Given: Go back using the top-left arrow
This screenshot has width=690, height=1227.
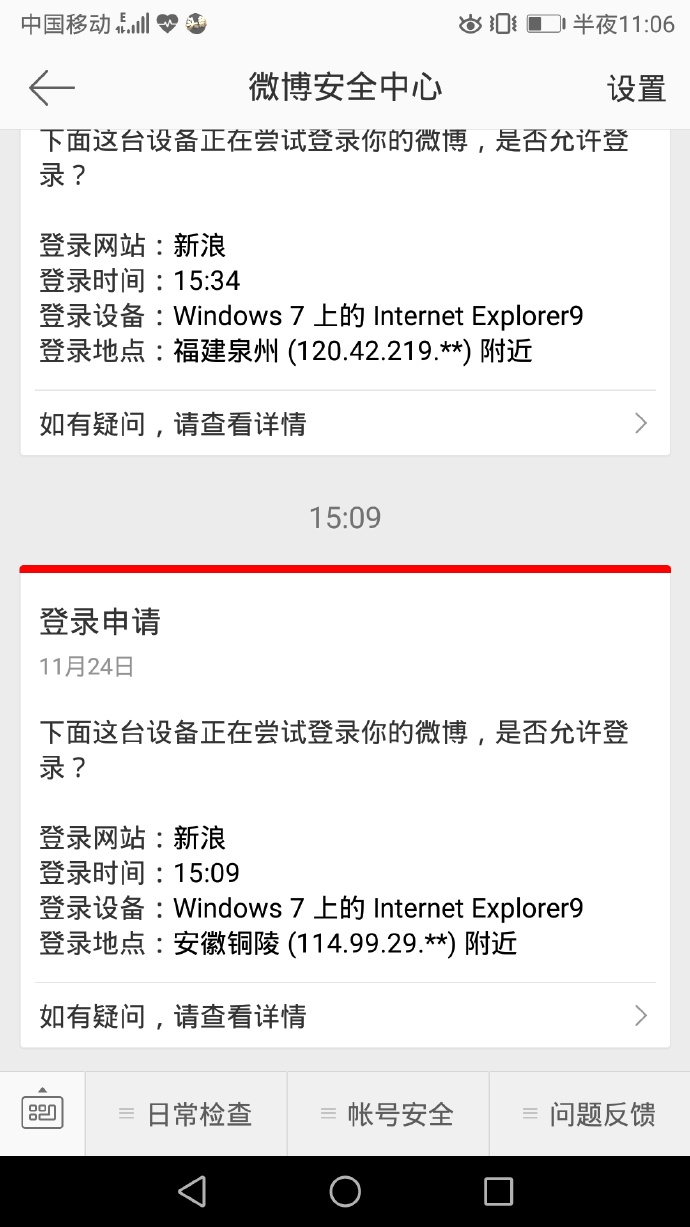Looking at the screenshot, I should click(52, 88).
